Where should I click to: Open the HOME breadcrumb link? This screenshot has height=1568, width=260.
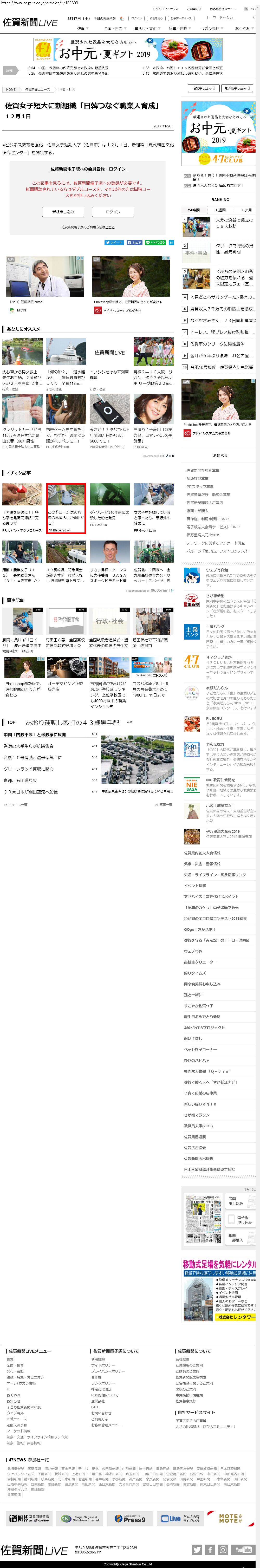pos(11,89)
